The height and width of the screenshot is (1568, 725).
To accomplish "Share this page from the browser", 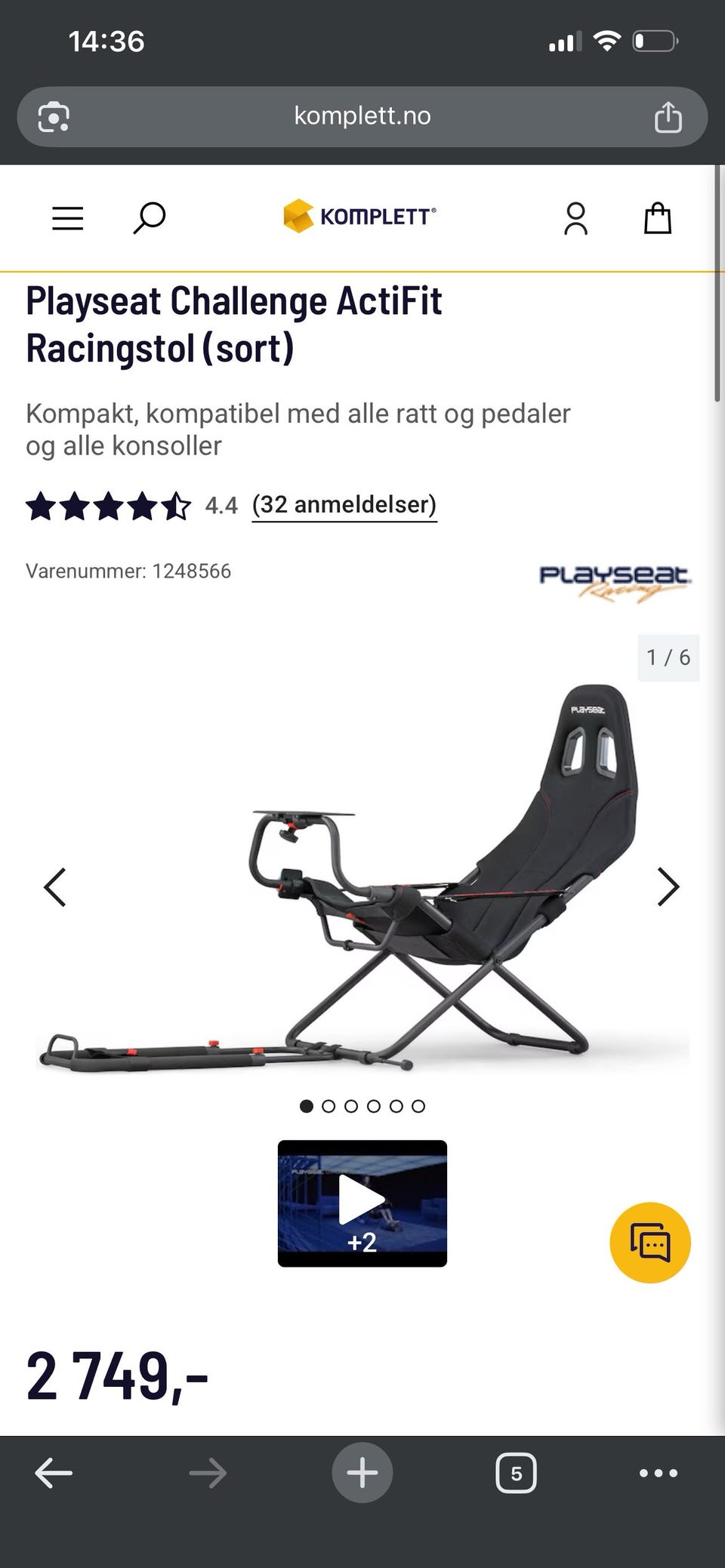I will 668,117.
